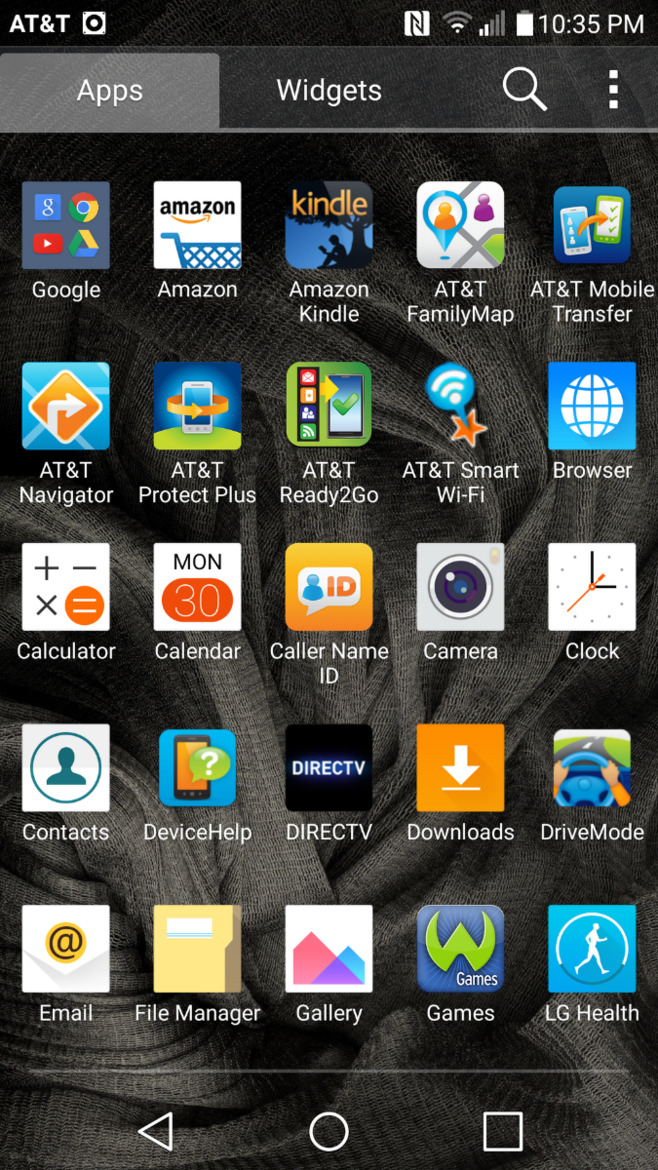Switch to the Widgets tab
This screenshot has width=658, height=1170.
click(328, 91)
